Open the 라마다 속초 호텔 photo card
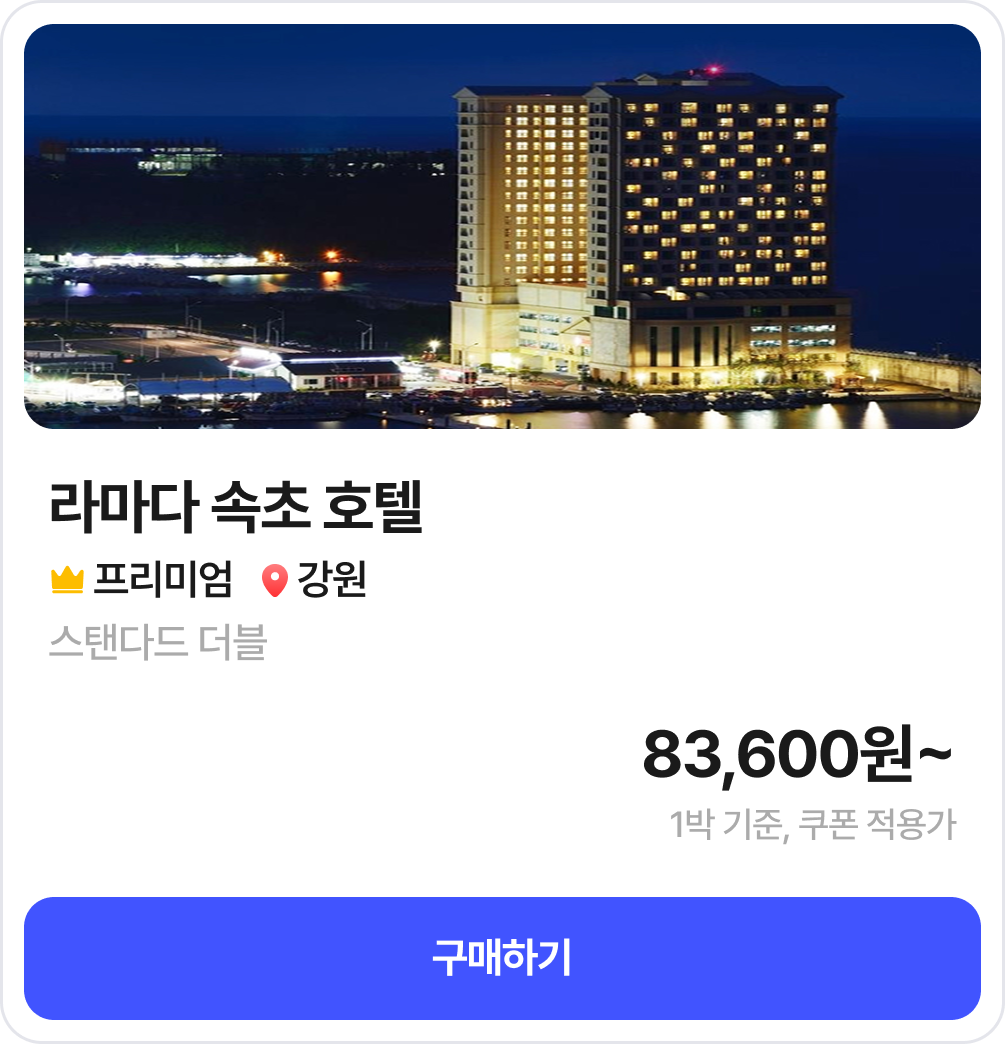Image resolution: width=1005 pixels, height=1044 pixels. coord(502,227)
